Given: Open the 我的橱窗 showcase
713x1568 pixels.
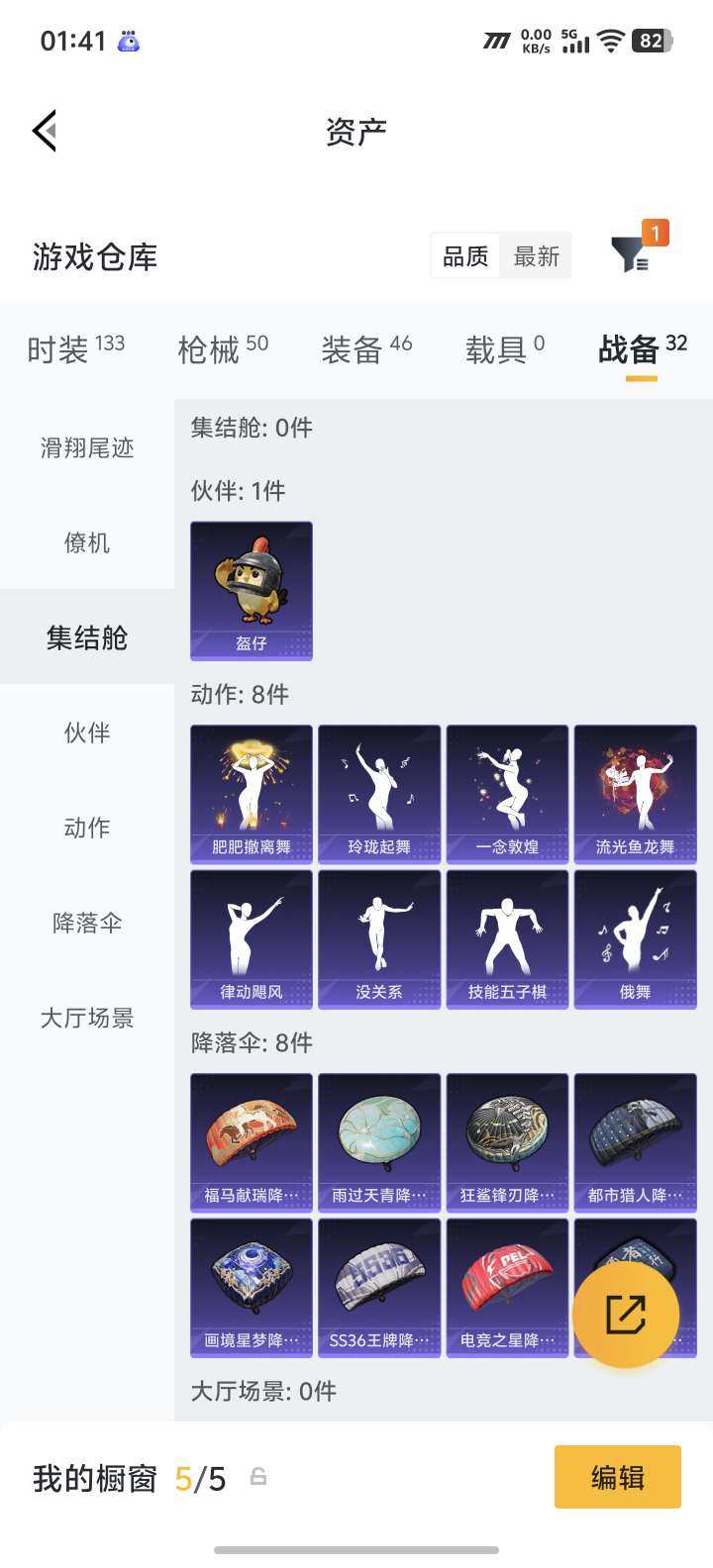Looking at the screenshot, I should point(99,1477).
